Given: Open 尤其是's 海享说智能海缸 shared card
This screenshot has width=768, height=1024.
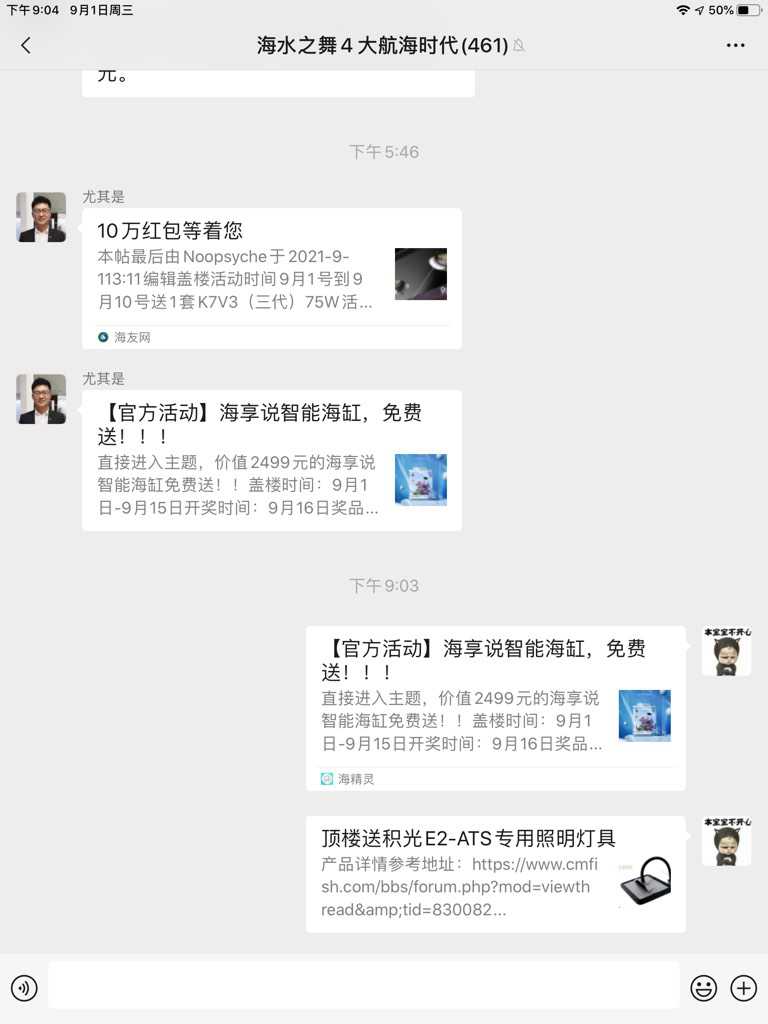Looking at the screenshot, I should [x=271, y=460].
